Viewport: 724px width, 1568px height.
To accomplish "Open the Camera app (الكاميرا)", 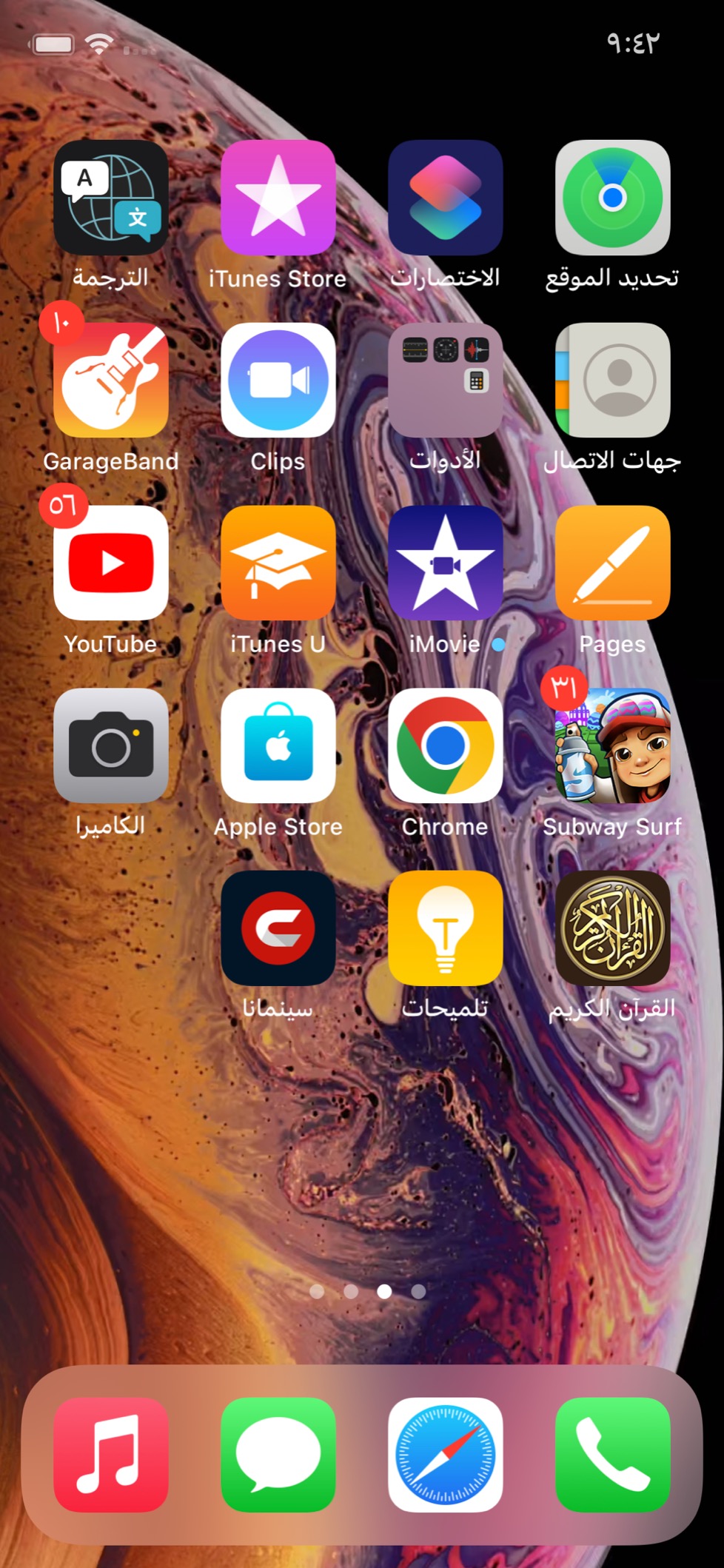I will pos(111,746).
